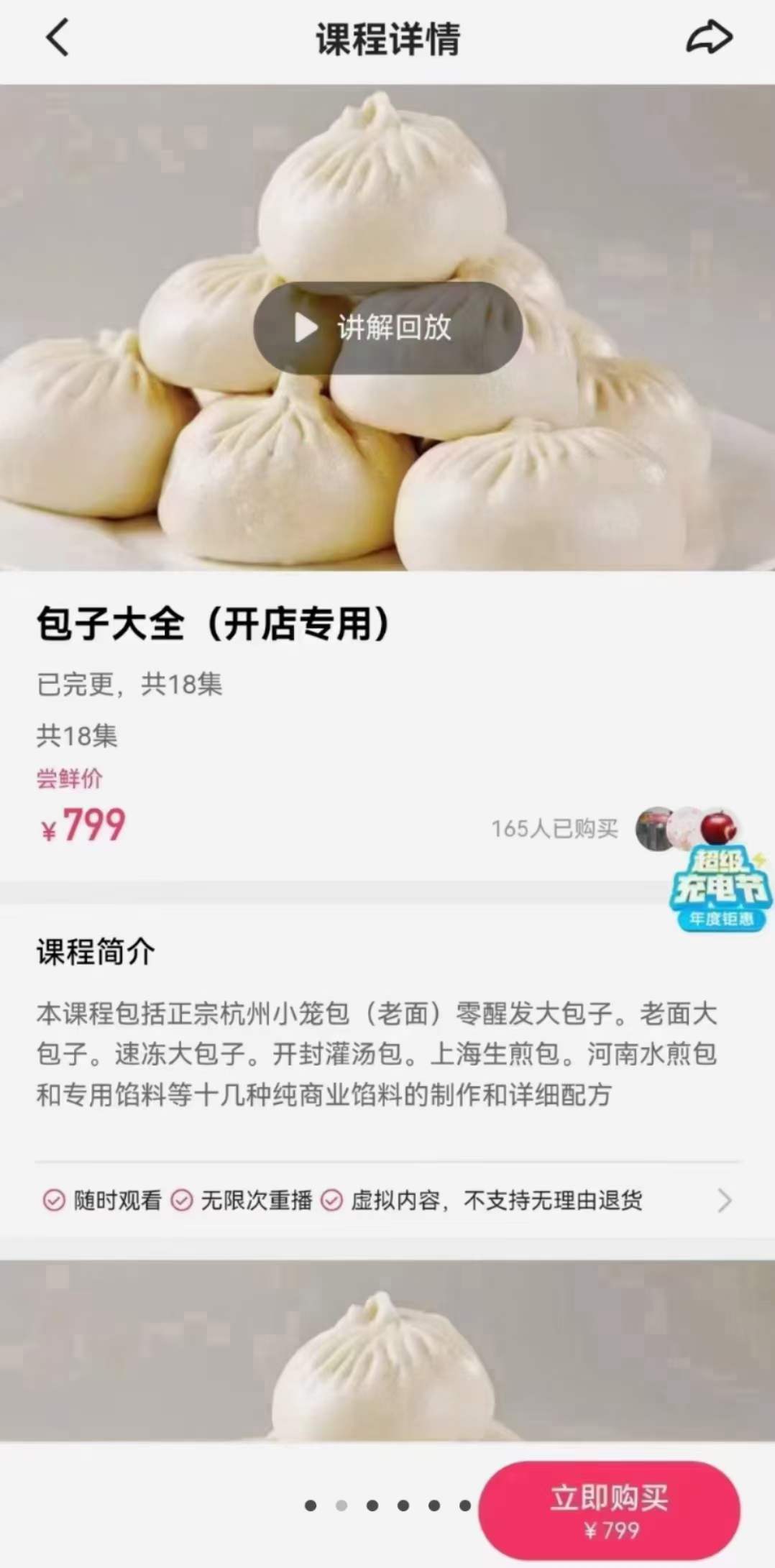
Task: Click the 讲解回放 replay label
Action: pos(394,328)
